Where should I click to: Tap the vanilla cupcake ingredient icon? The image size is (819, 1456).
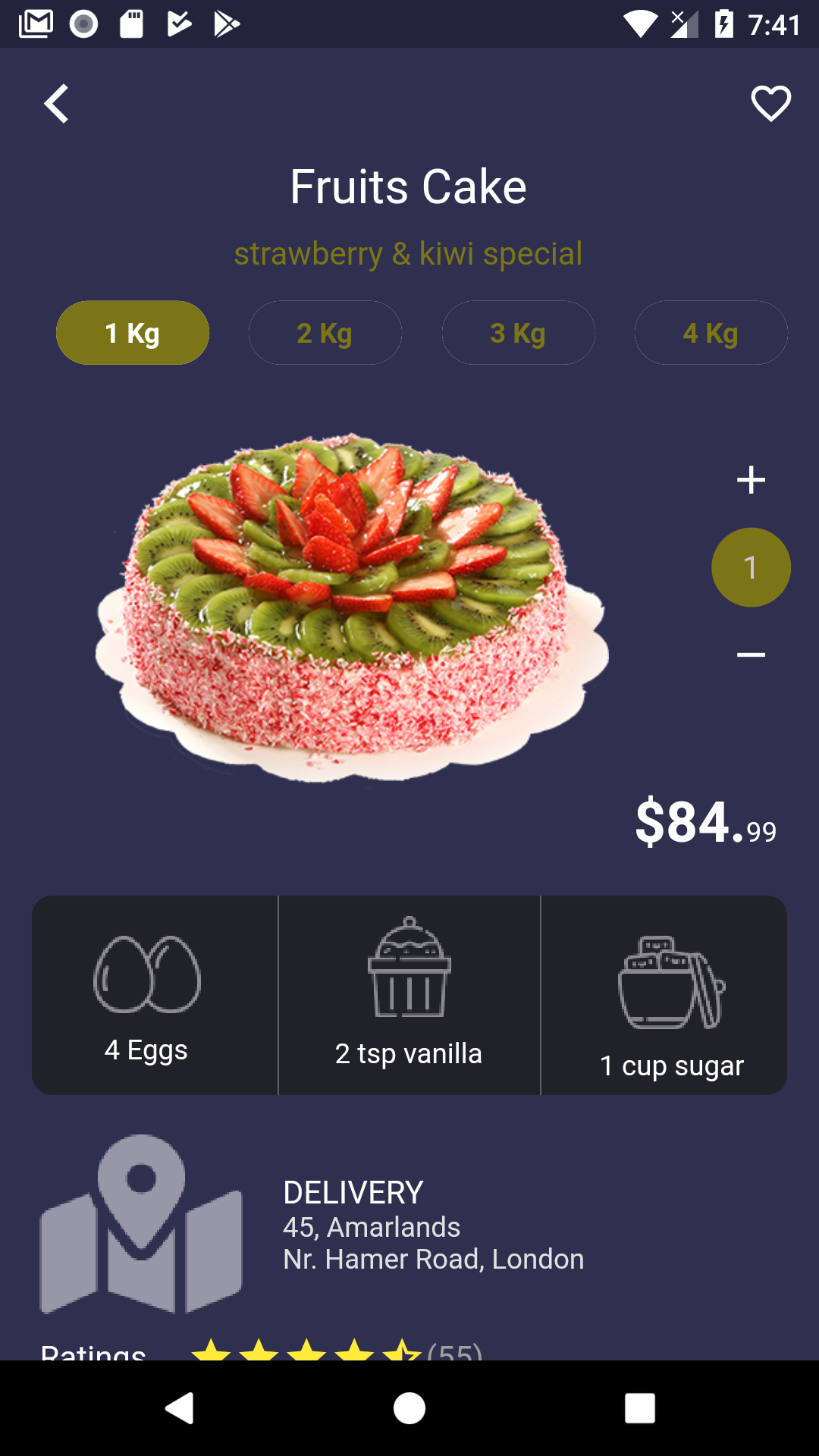pos(408,971)
